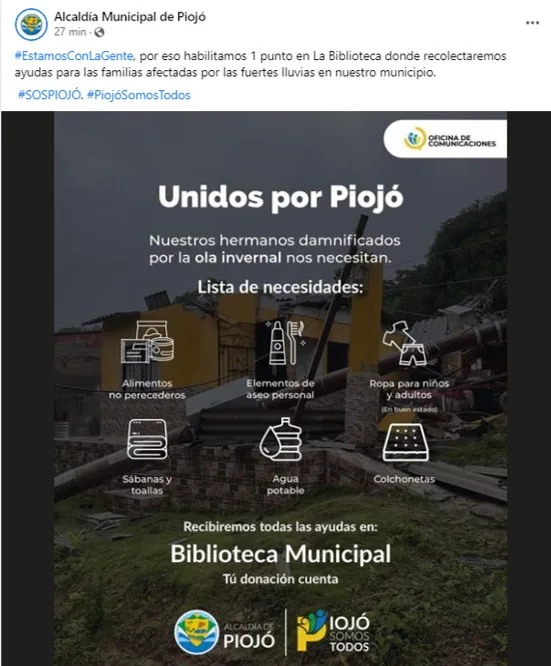Open the #PiojóSomosTodos hashtag
Viewport: 551px width, 666px height.
point(138,95)
